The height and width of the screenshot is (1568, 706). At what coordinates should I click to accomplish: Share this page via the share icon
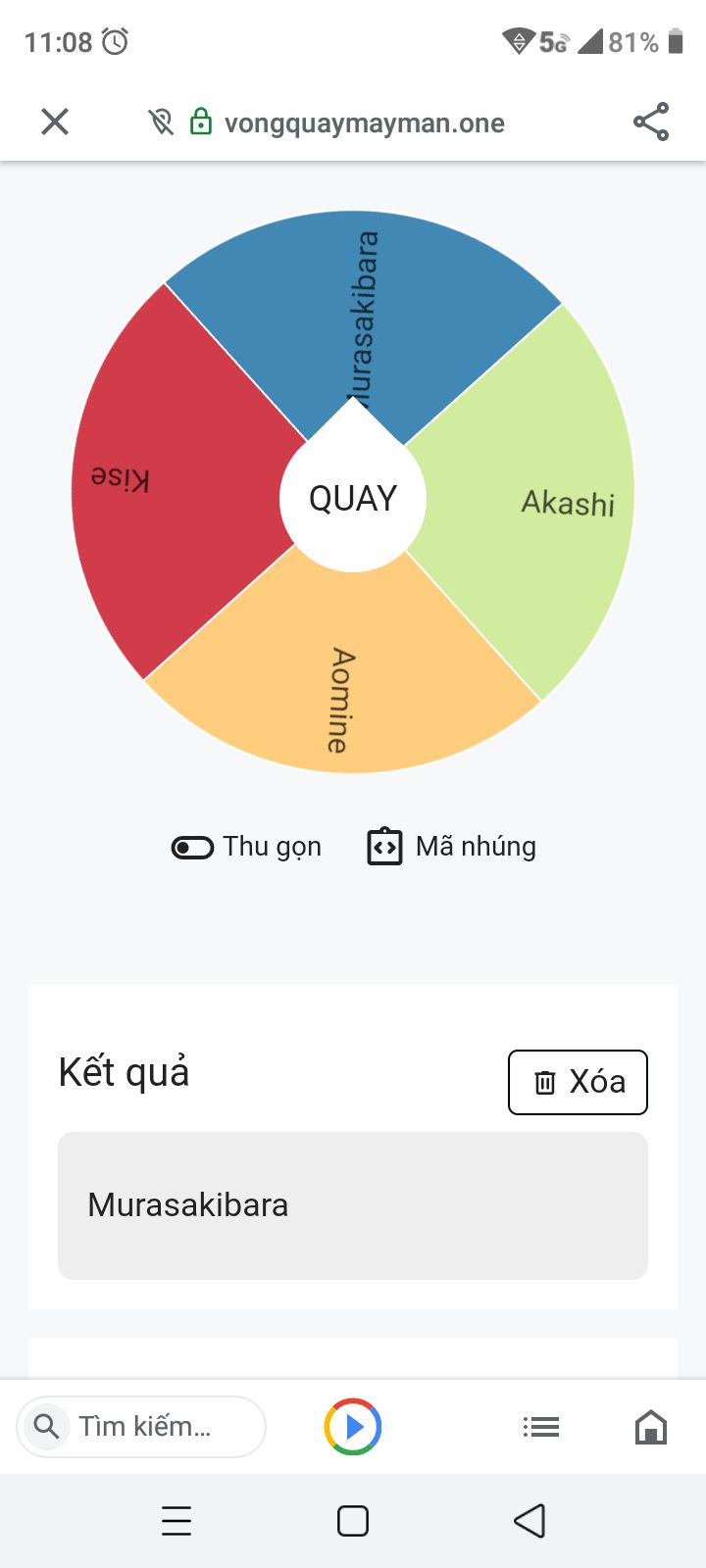[651, 122]
